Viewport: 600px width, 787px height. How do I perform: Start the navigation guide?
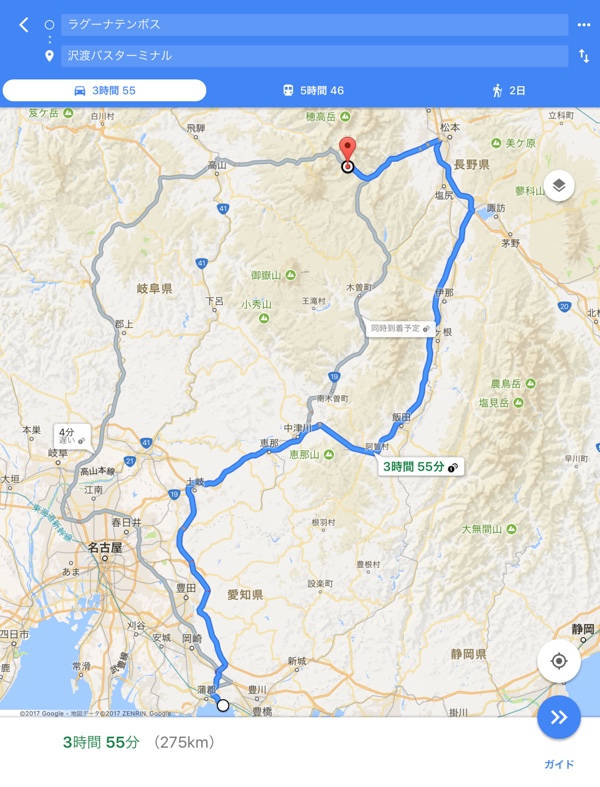[558, 718]
